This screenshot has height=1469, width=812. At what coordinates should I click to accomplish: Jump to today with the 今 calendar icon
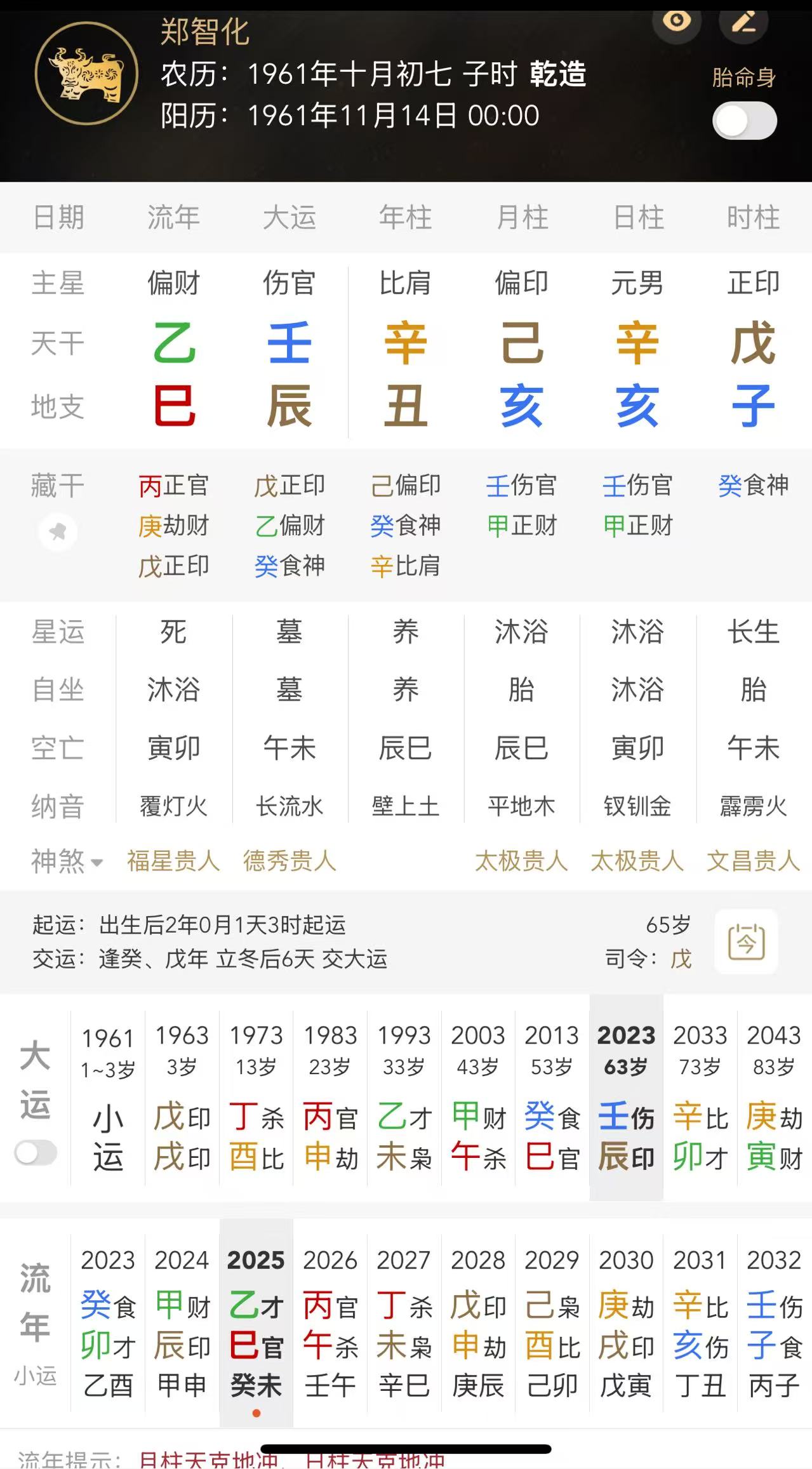click(x=746, y=941)
